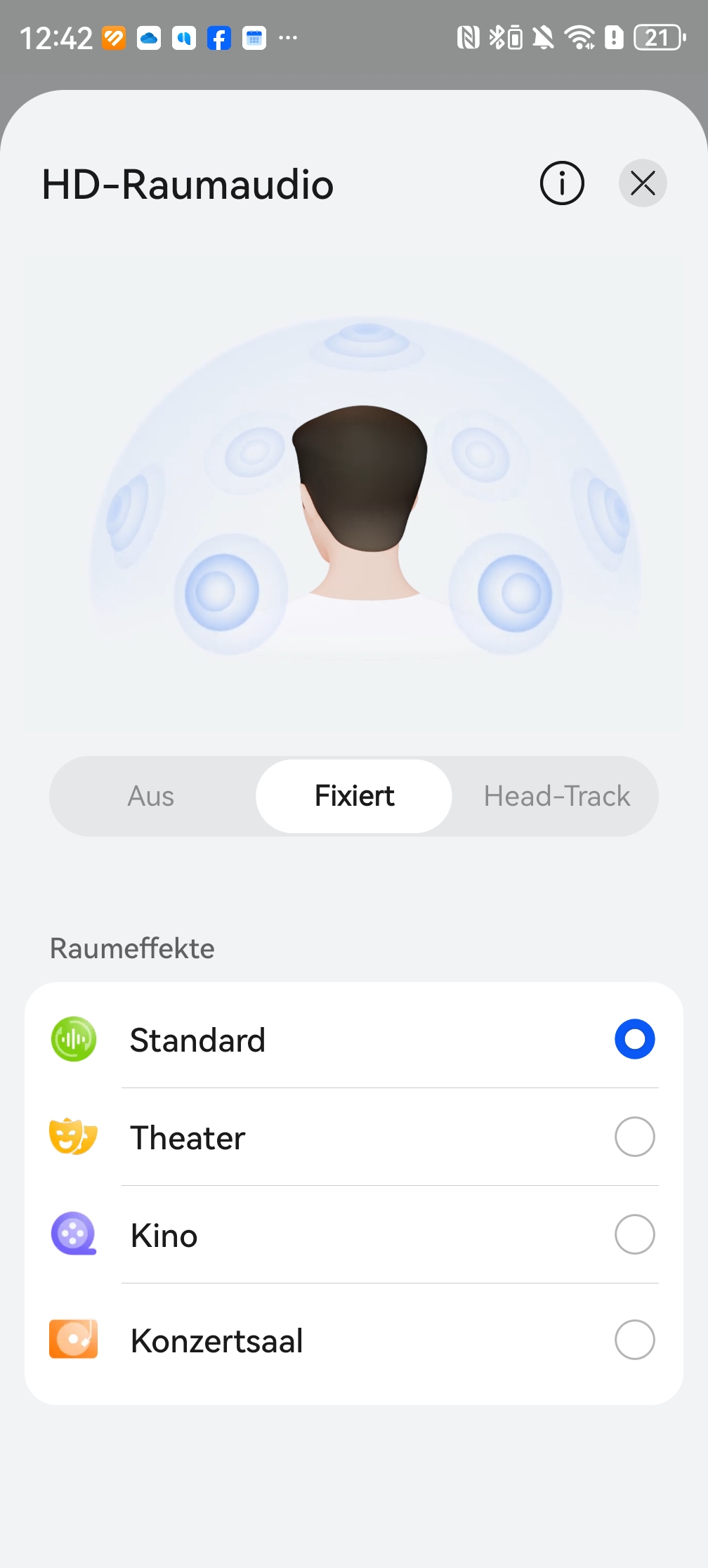Open the HD-Raumaudio info icon
The image size is (708, 1568).
click(562, 183)
